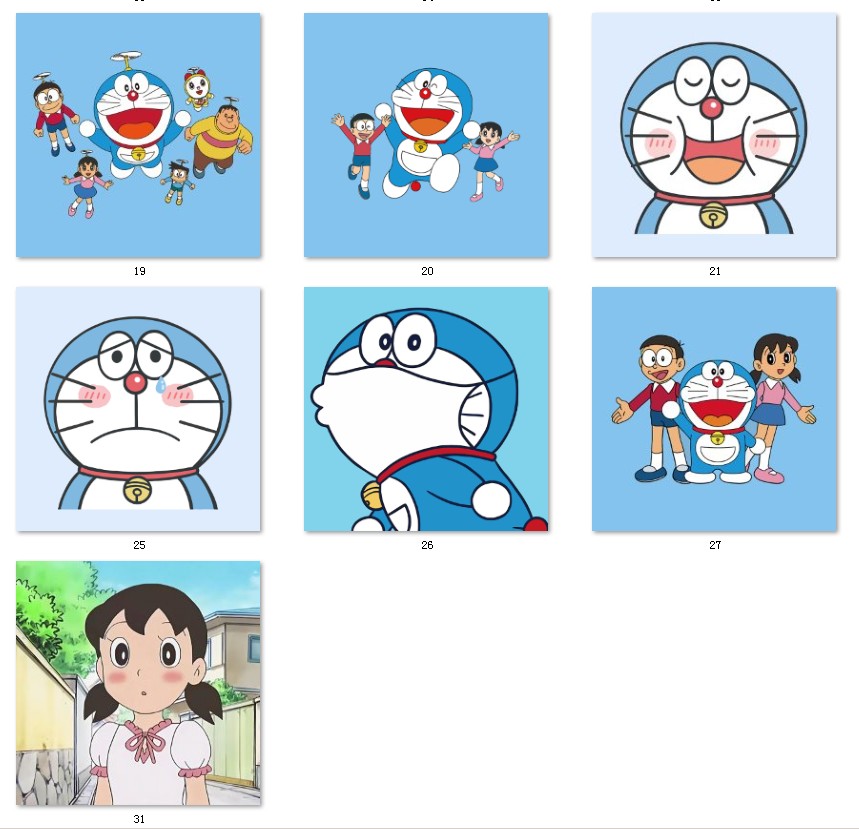Open image 21 of smiling Doraemon face
Viewport: 859px width, 829px height.
tap(714, 135)
